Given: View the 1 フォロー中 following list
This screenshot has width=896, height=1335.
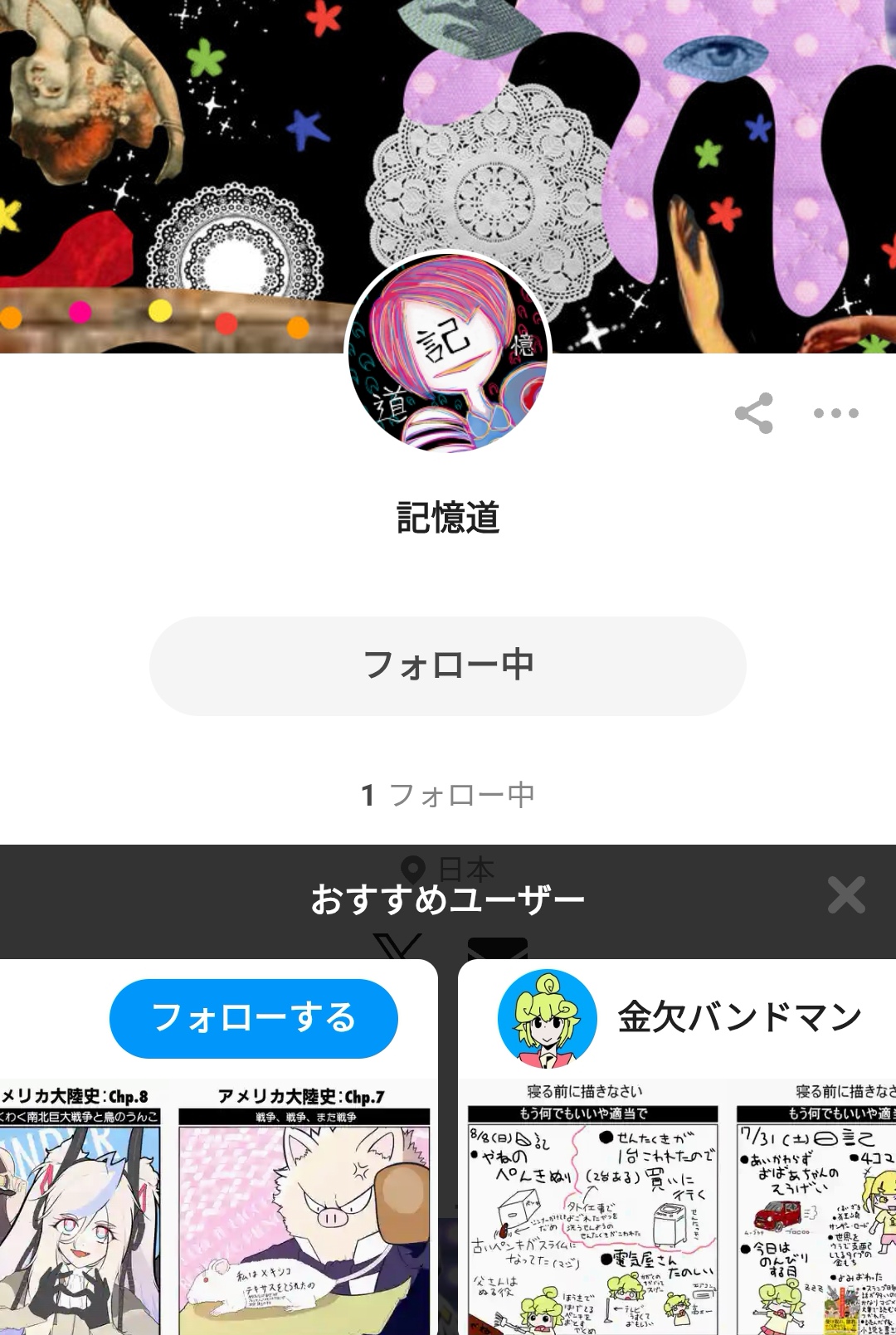Looking at the screenshot, I should [x=448, y=795].
